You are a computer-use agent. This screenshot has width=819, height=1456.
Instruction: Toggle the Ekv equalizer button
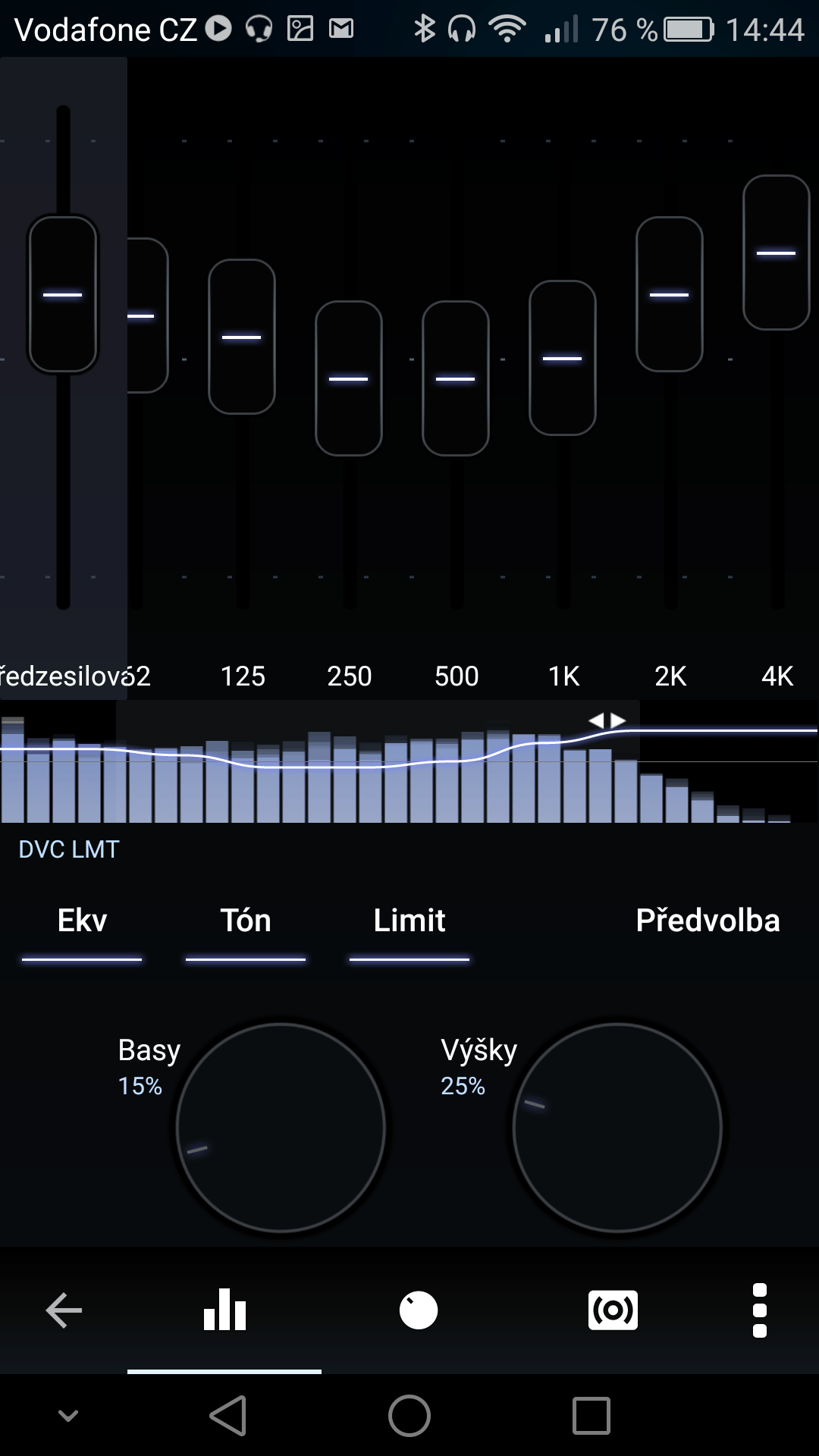[82, 930]
